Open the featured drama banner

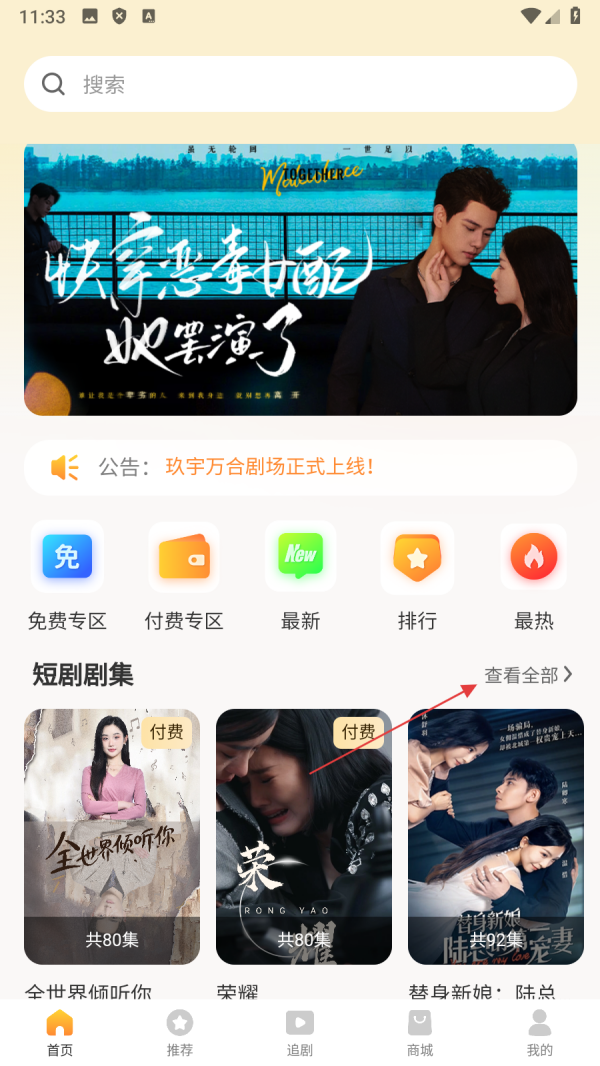300,279
